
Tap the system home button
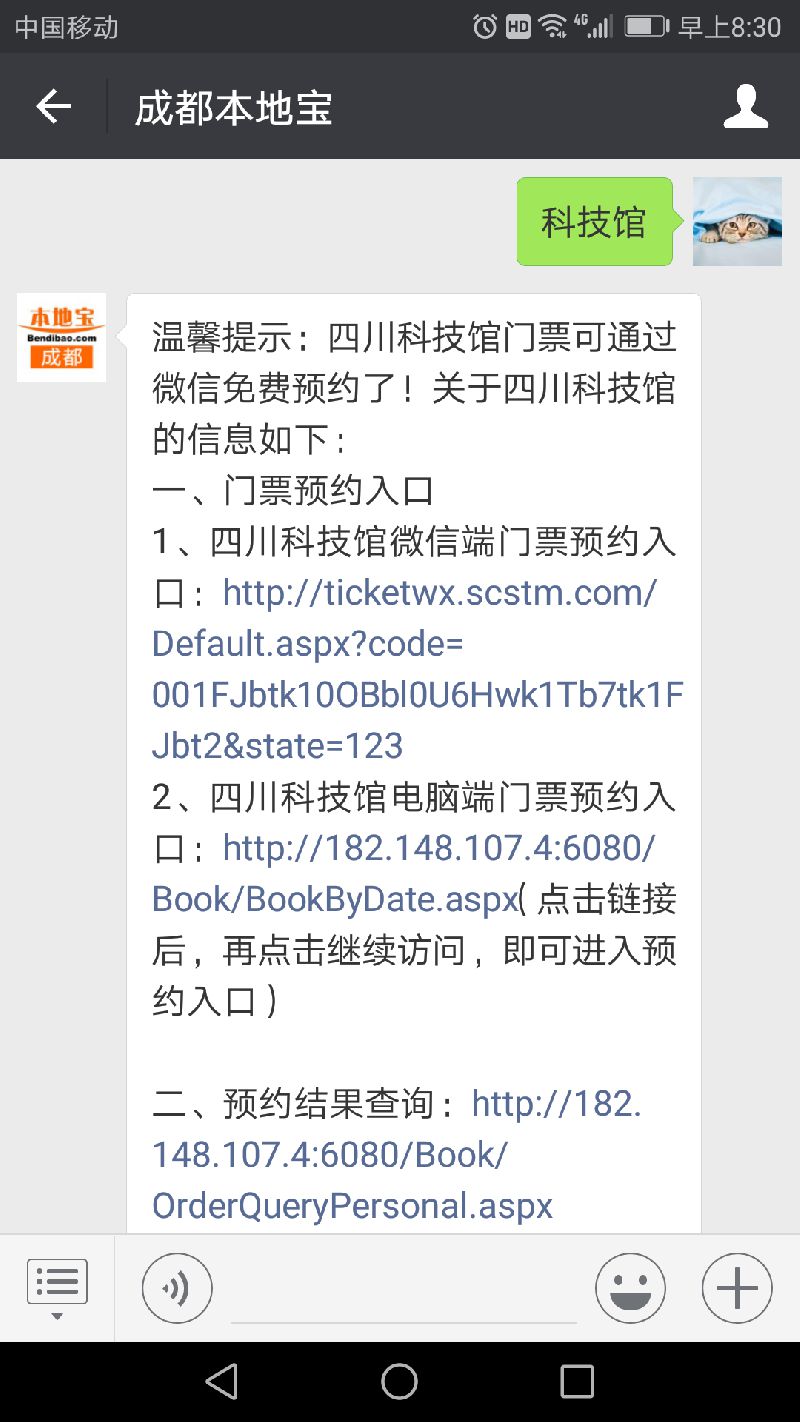click(399, 1382)
